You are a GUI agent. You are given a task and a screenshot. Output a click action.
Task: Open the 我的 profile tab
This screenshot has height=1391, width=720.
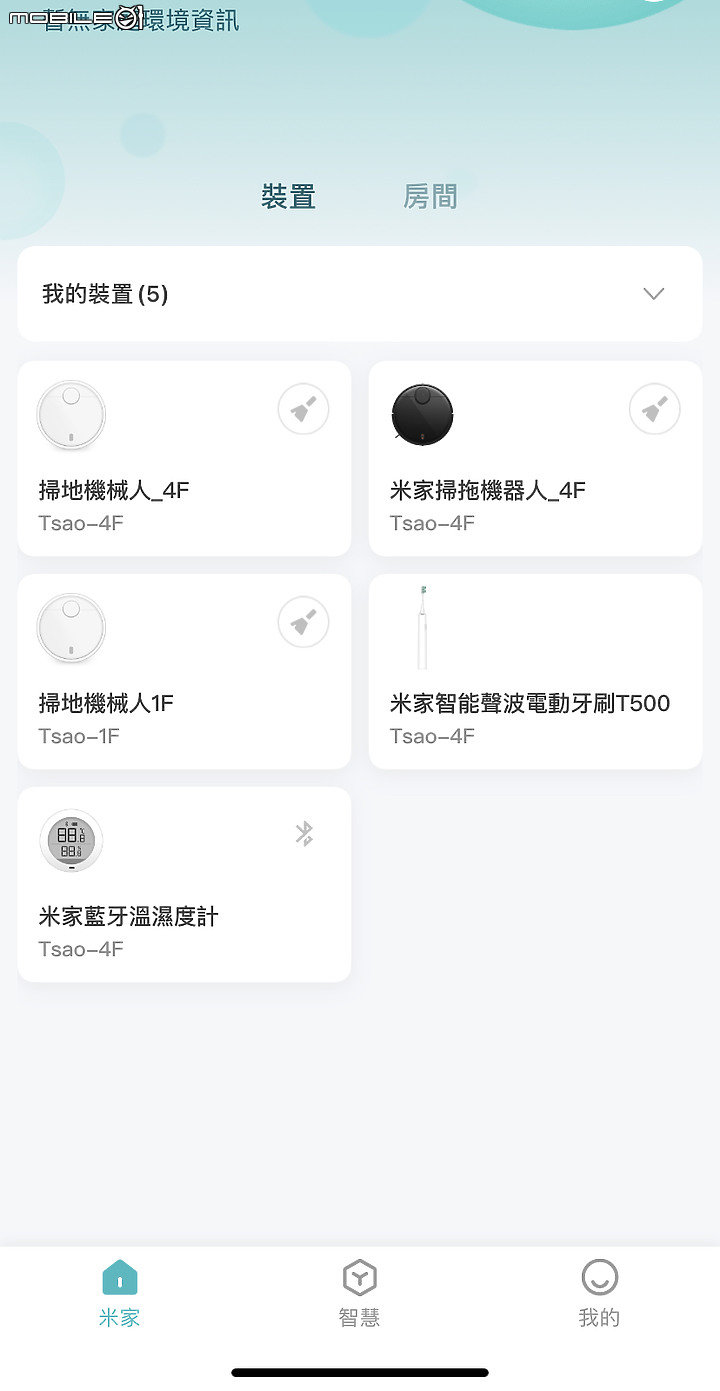599,1294
